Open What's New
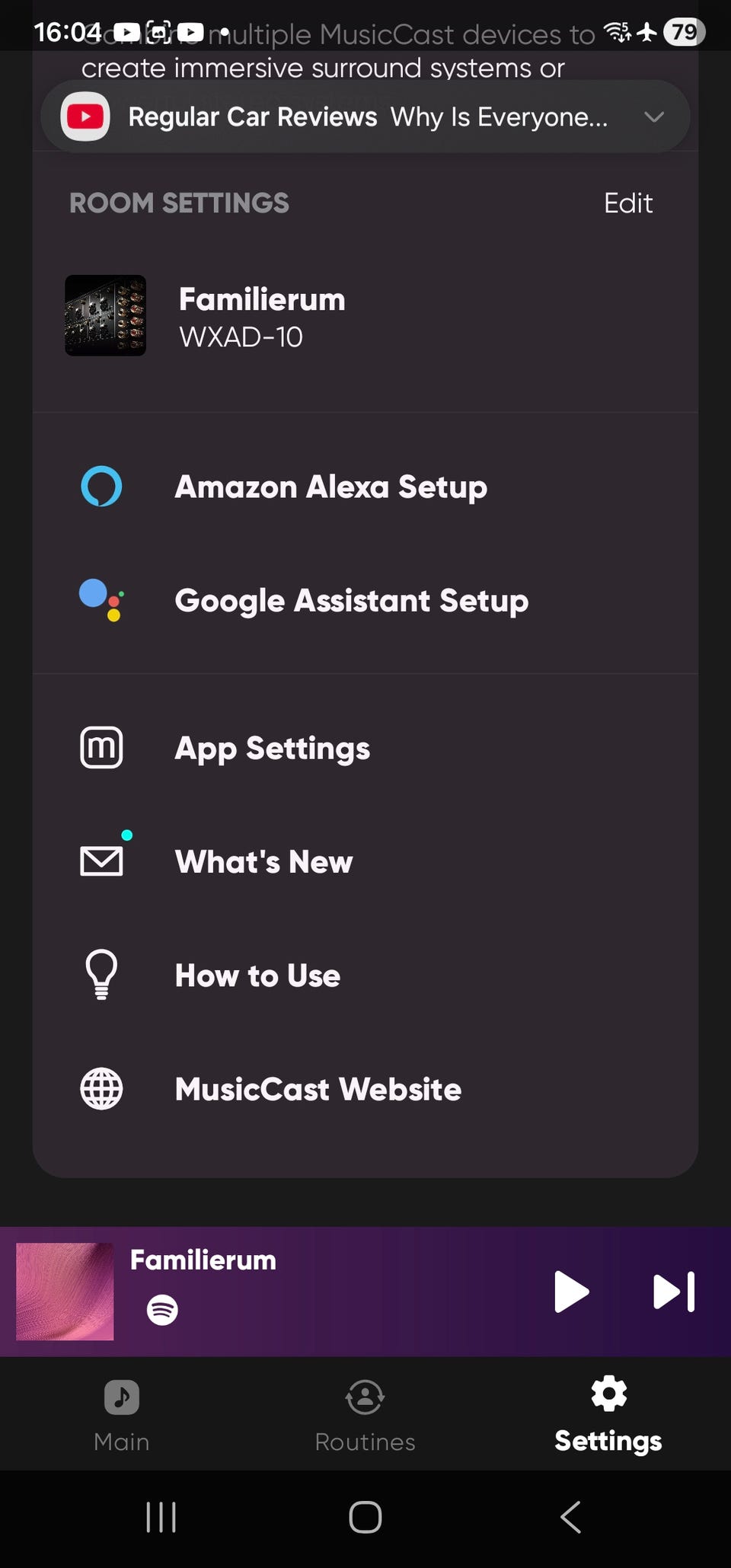Image resolution: width=731 pixels, height=1568 pixels. pyautogui.click(x=263, y=862)
